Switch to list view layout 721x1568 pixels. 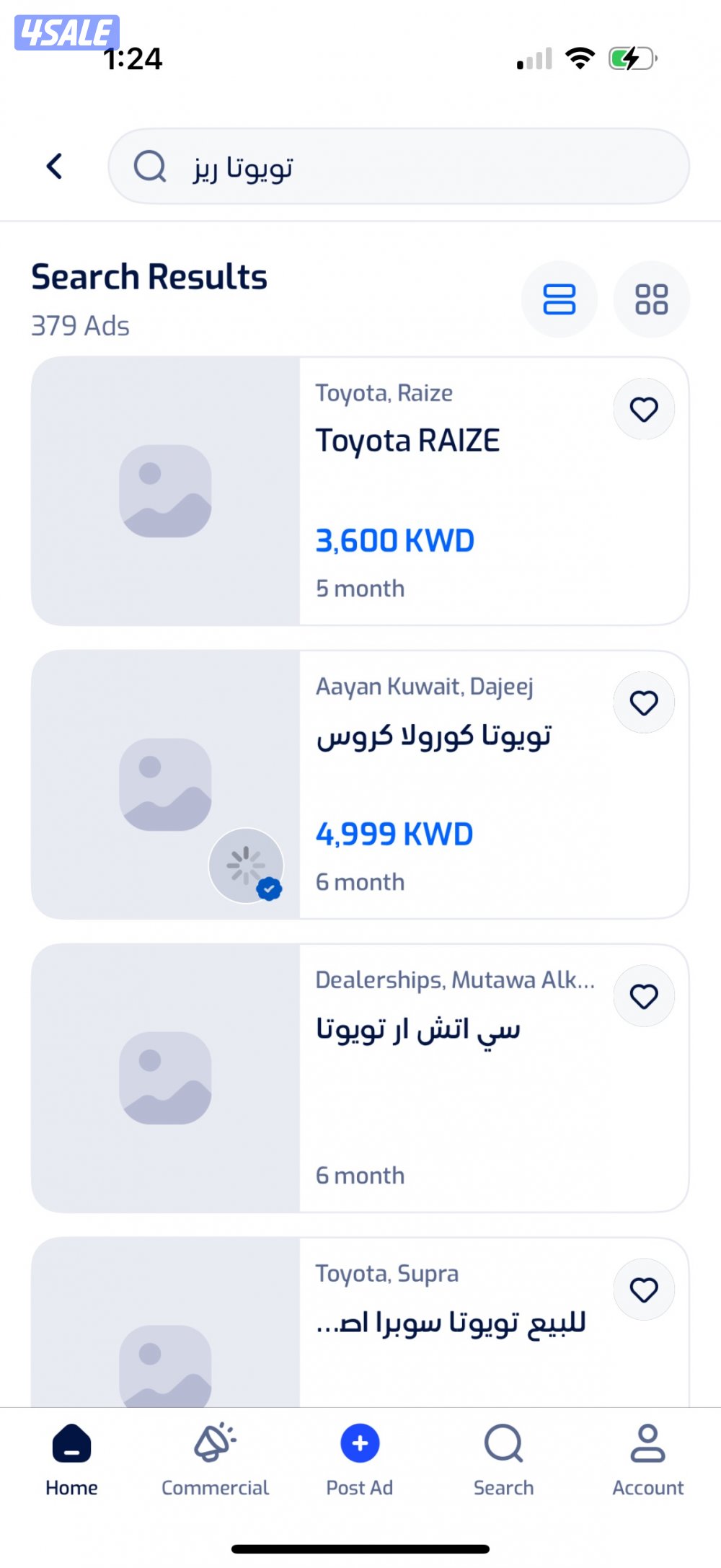[x=559, y=299]
